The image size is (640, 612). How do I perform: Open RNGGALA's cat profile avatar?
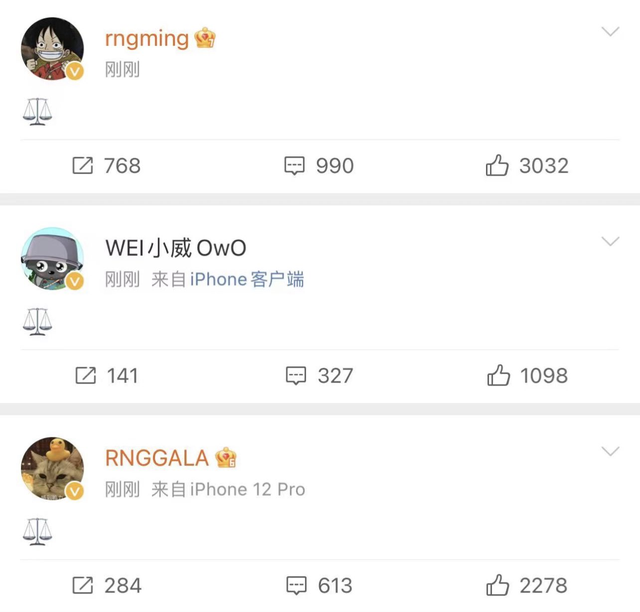[x=51, y=467]
